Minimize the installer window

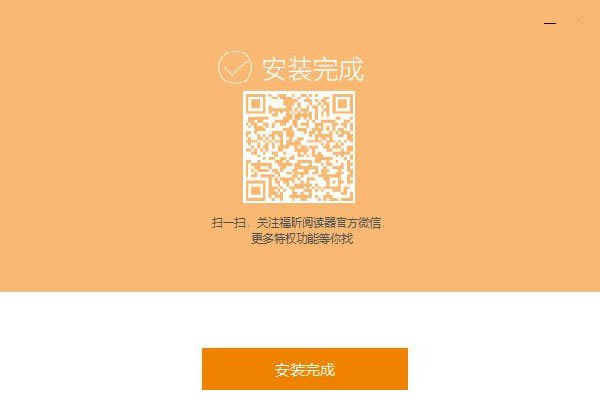550,21
